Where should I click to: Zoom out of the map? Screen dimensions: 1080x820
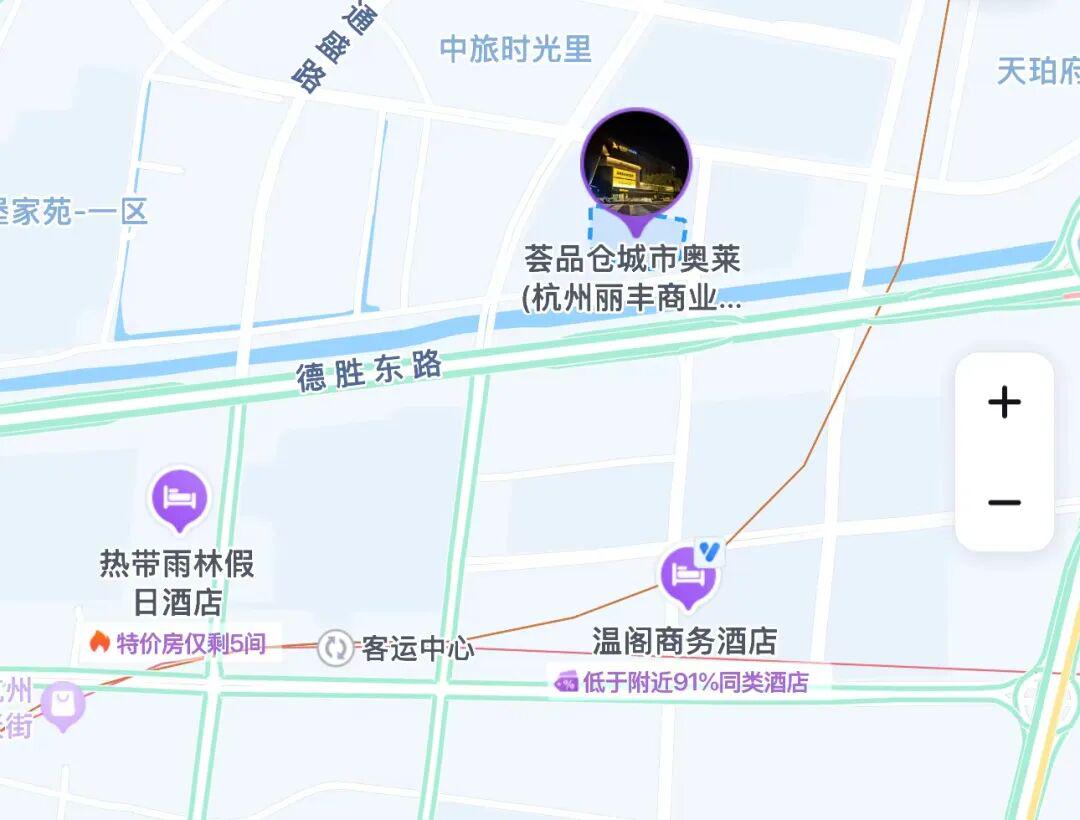pyautogui.click(x=1004, y=502)
